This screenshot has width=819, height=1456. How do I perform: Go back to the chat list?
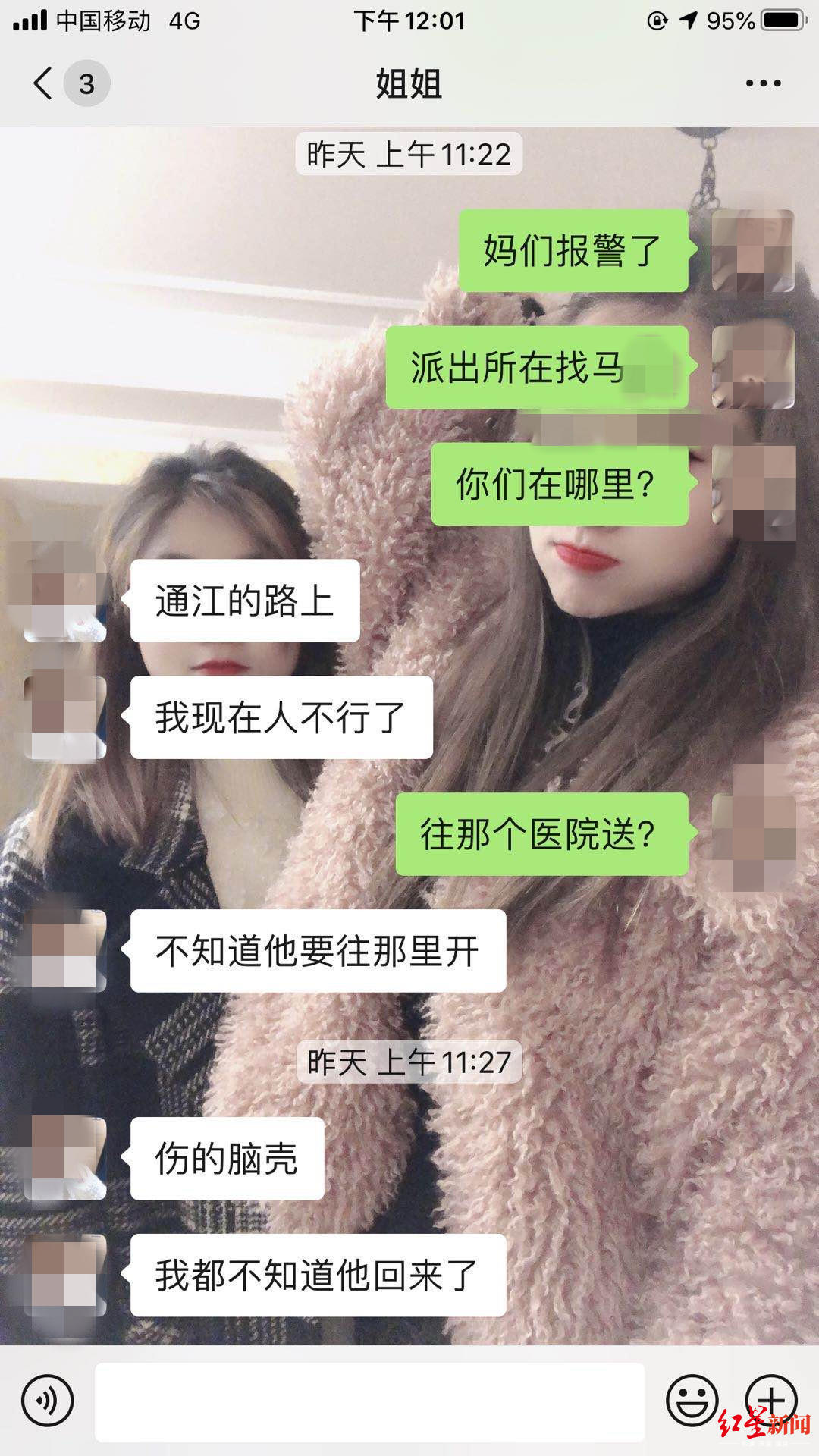tap(43, 83)
